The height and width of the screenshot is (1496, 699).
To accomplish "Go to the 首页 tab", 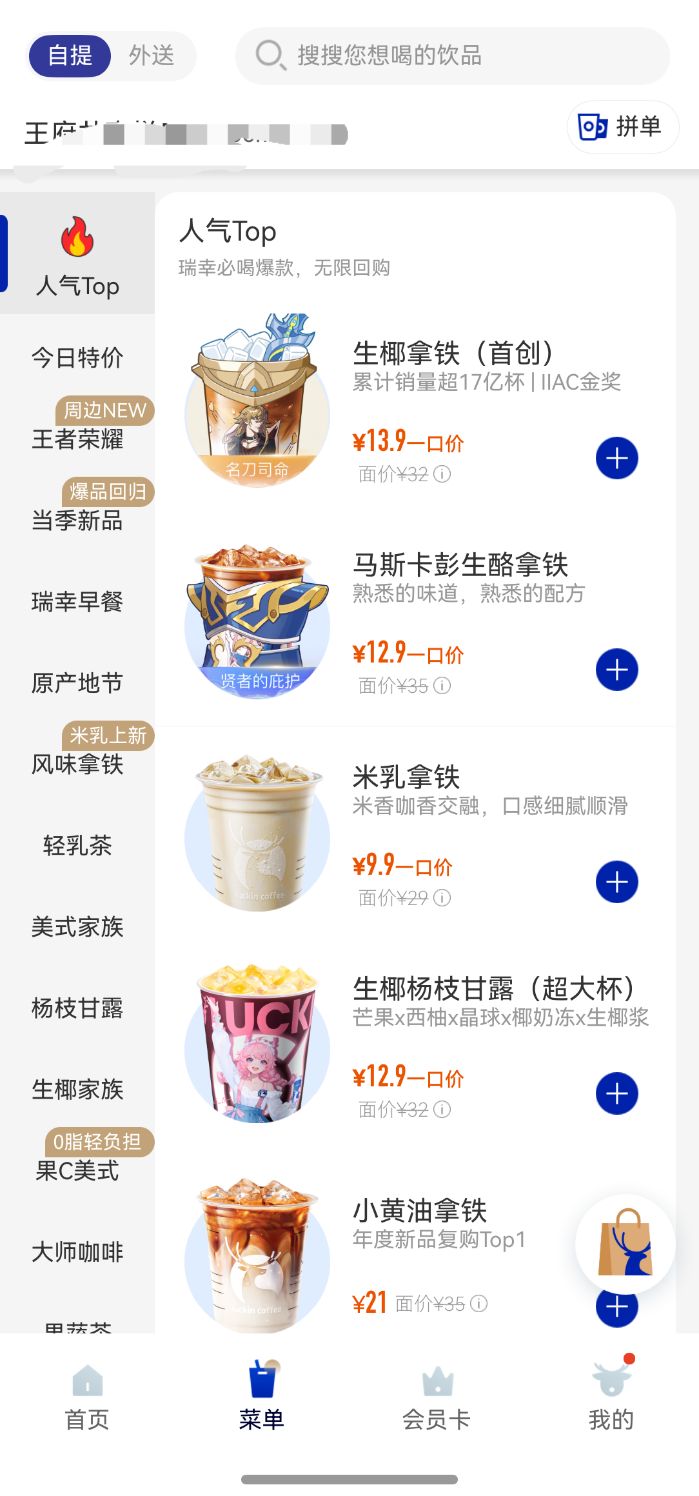I will 87,1398.
